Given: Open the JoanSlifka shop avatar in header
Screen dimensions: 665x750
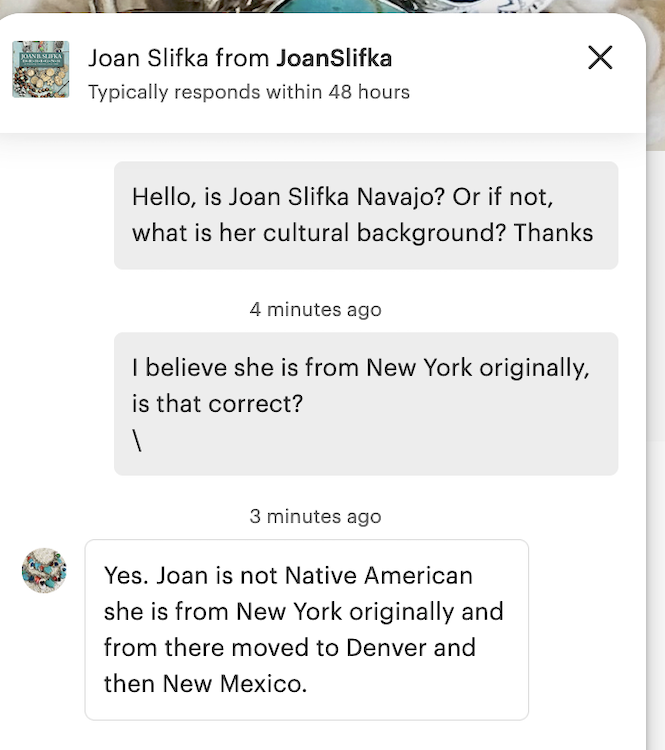Looking at the screenshot, I should click(x=41, y=69).
